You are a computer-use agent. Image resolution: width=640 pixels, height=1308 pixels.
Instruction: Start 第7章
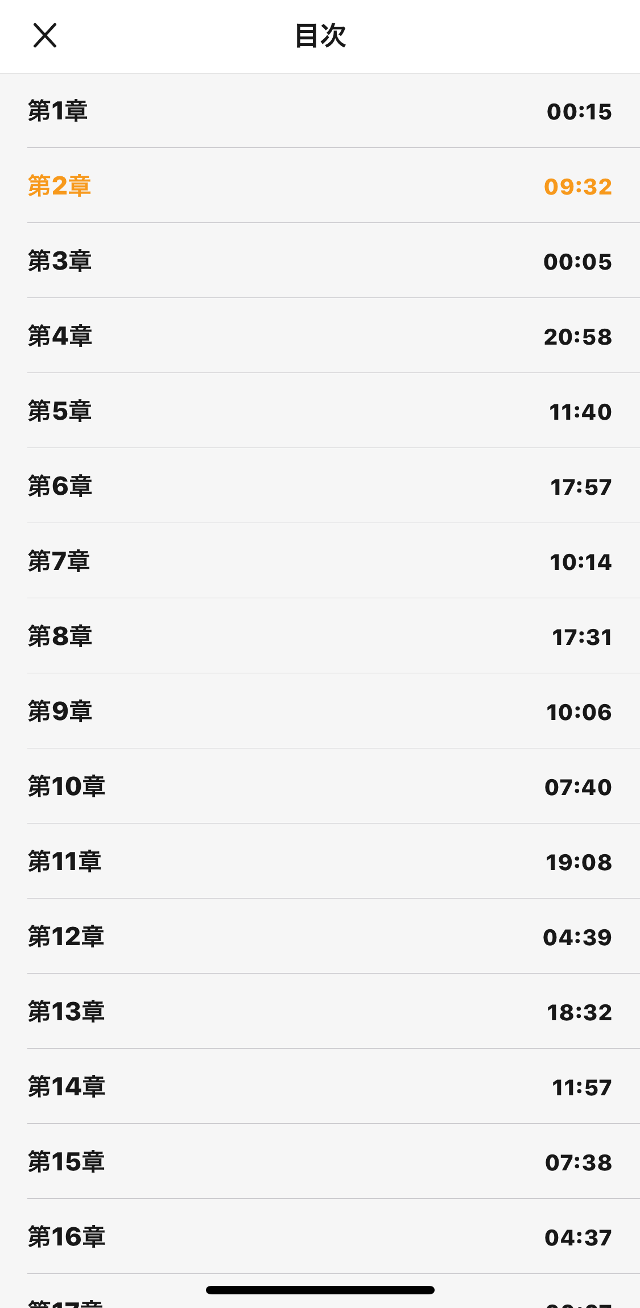(59, 561)
